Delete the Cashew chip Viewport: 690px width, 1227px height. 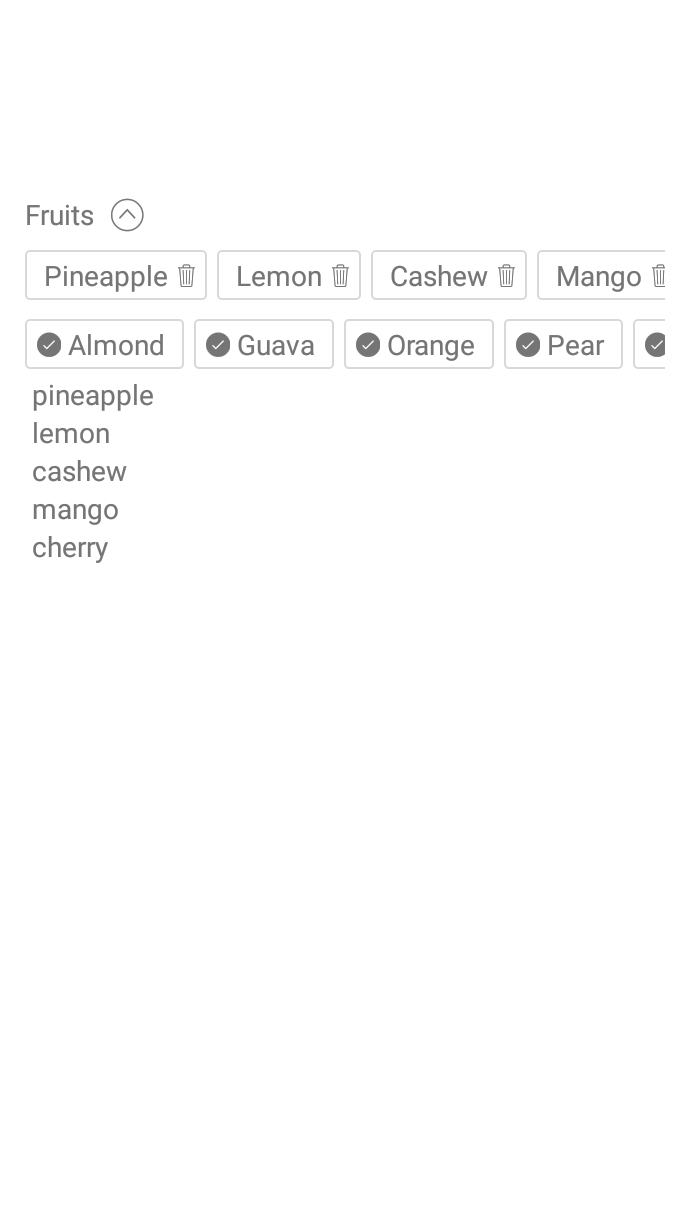tap(506, 276)
